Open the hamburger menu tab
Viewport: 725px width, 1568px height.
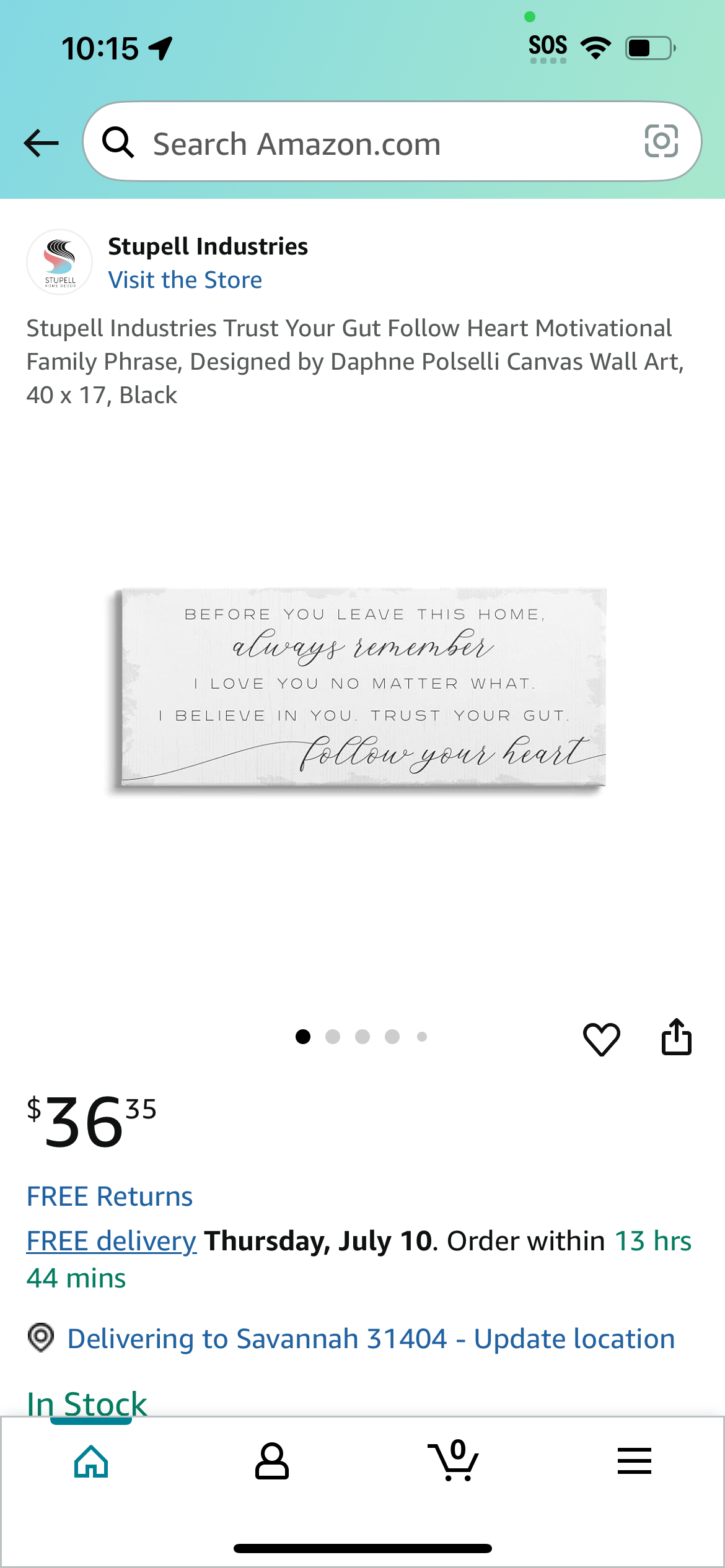(634, 1461)
